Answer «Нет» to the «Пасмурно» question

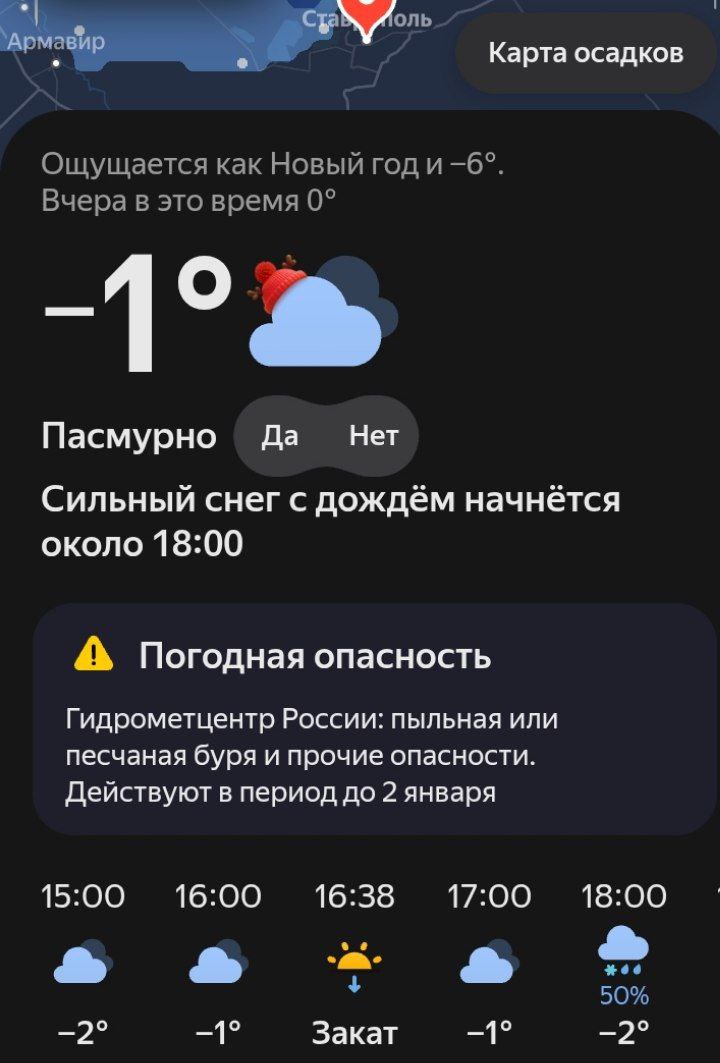[373, 436]
